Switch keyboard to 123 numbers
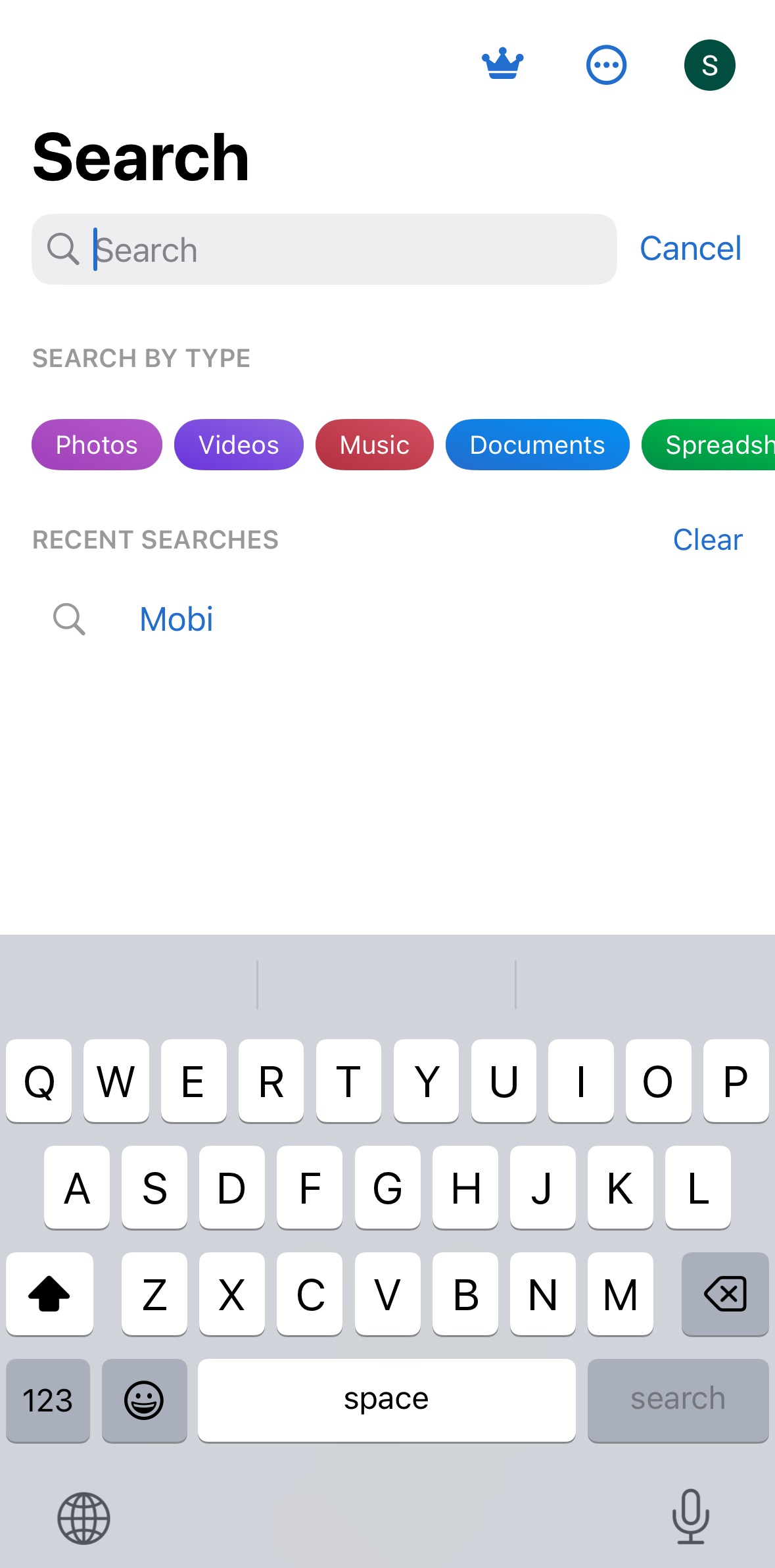This screenshot has width=775, height=1568. point(48,1400)
